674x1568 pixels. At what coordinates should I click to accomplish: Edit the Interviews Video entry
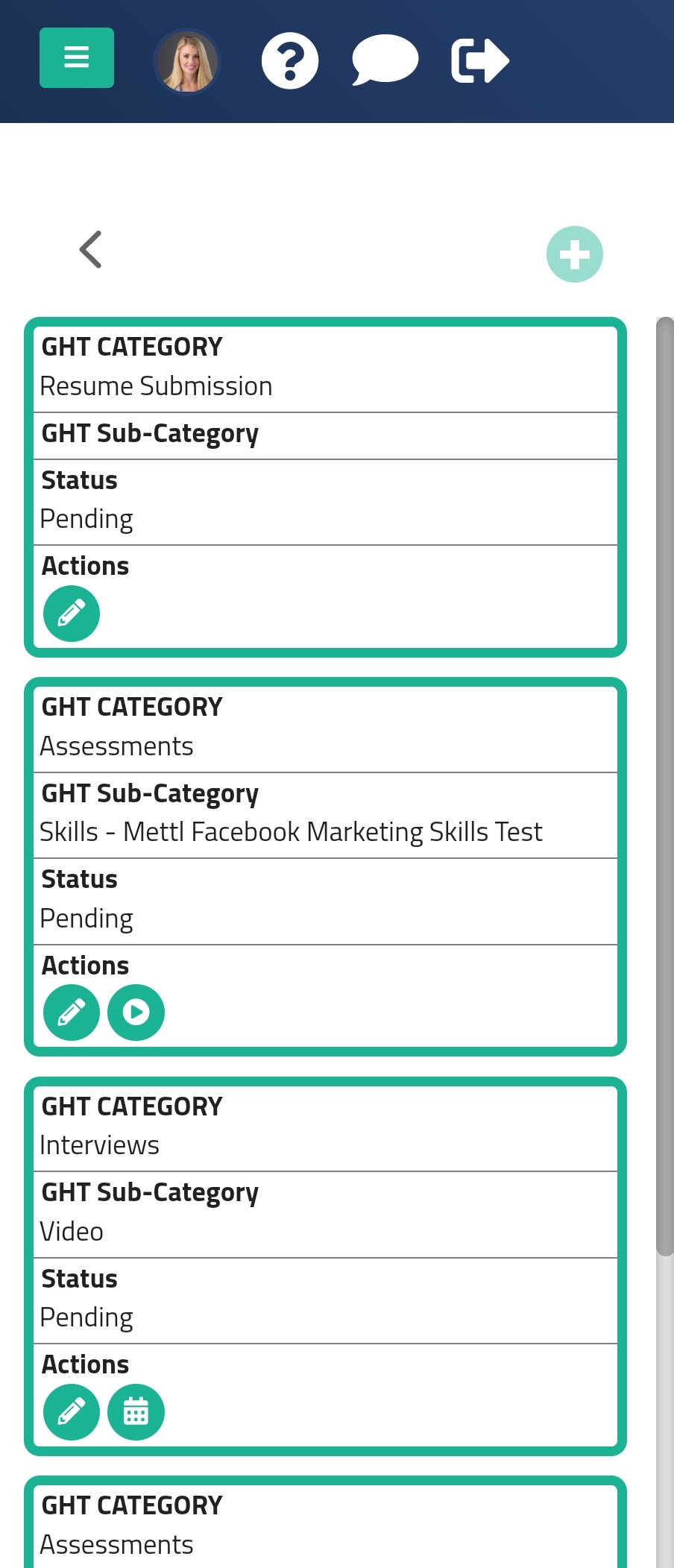click(x=72, y=1412)
